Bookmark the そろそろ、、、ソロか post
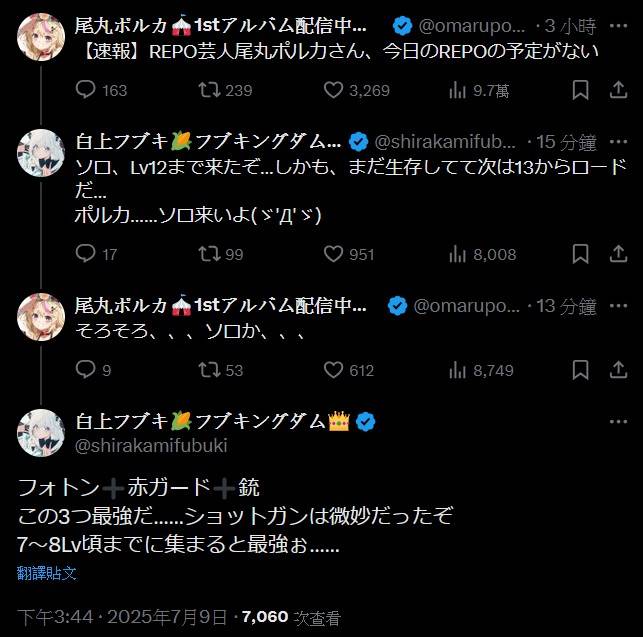 point(580,370)
